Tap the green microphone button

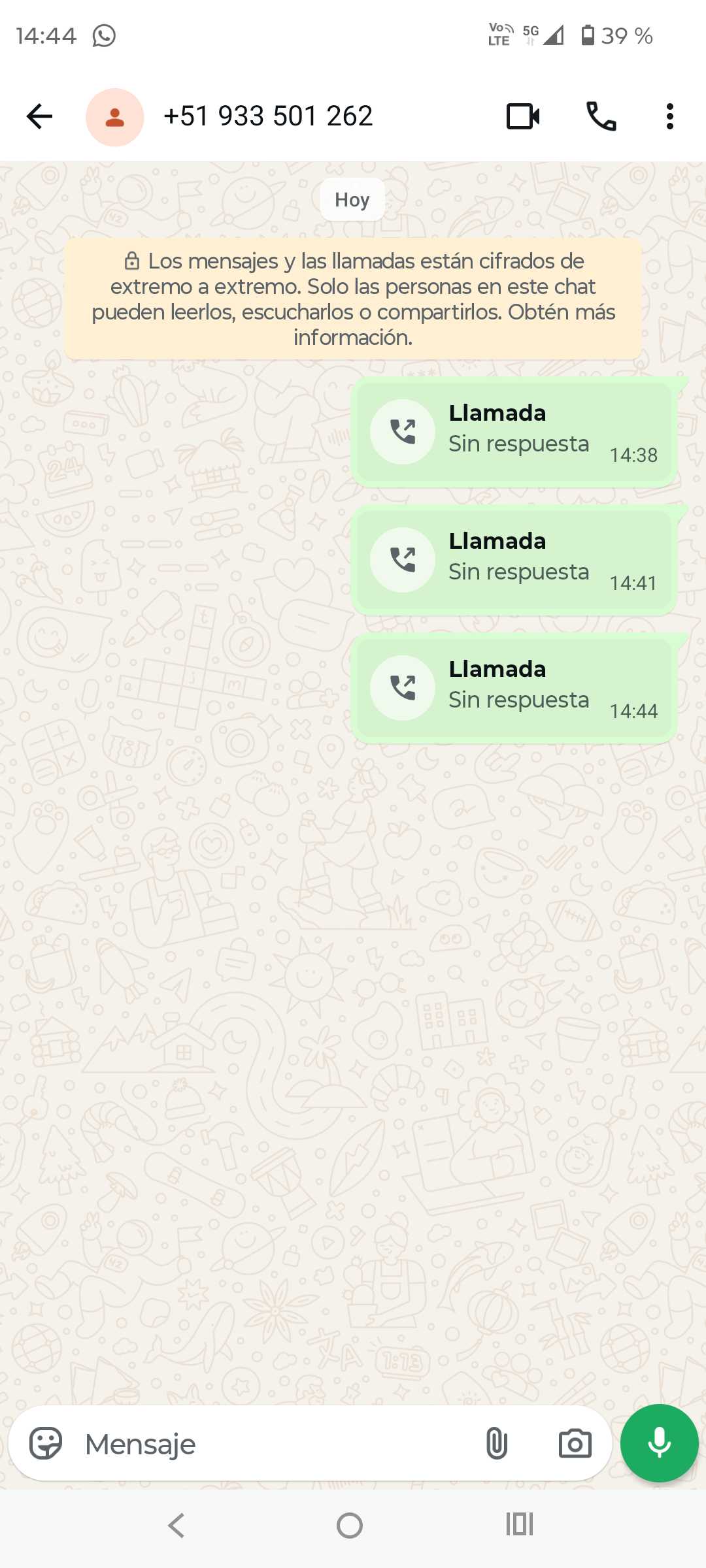[x=659, y=1443]
